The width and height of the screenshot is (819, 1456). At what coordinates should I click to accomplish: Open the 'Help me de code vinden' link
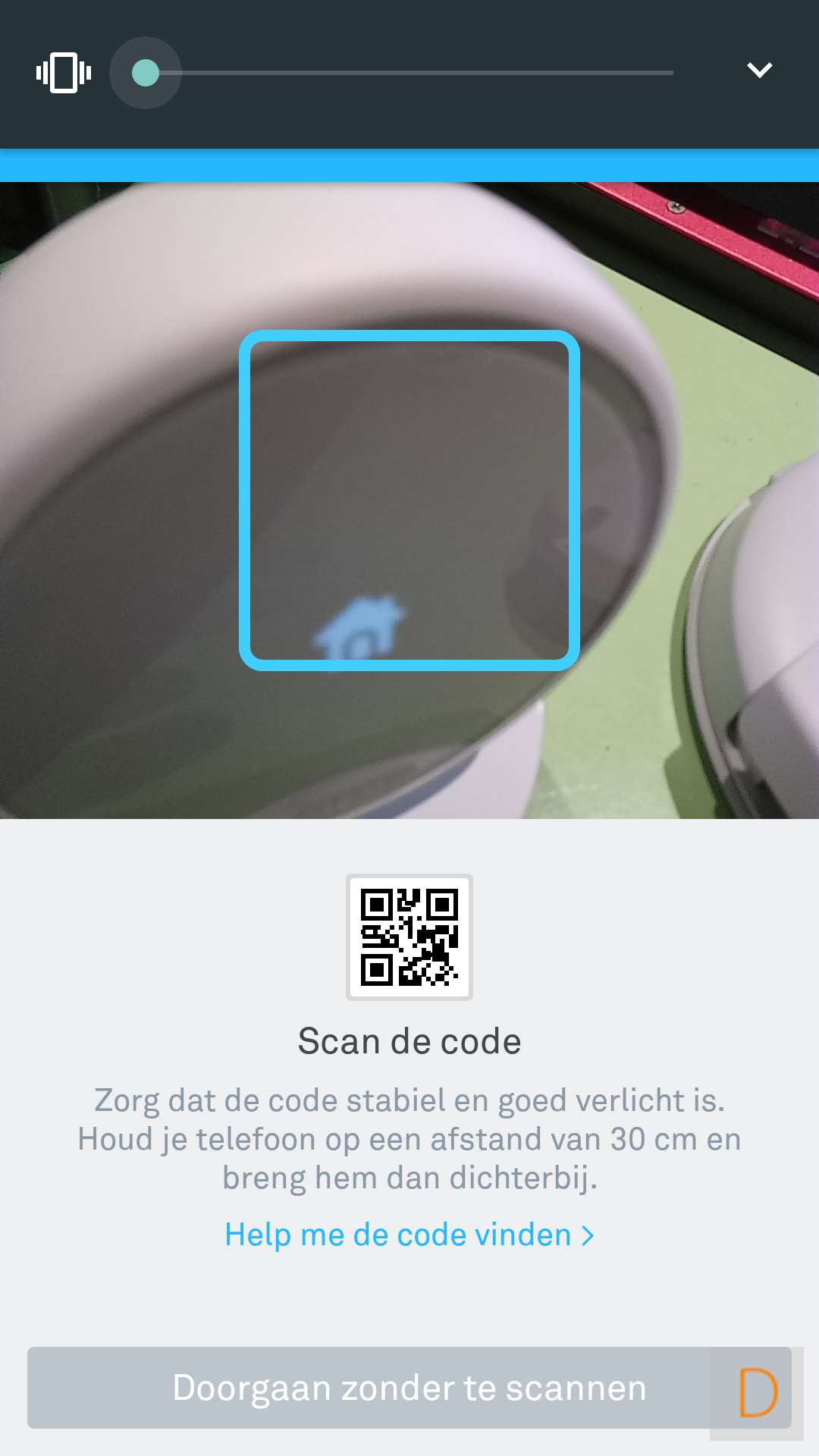tap(409, 1235)
